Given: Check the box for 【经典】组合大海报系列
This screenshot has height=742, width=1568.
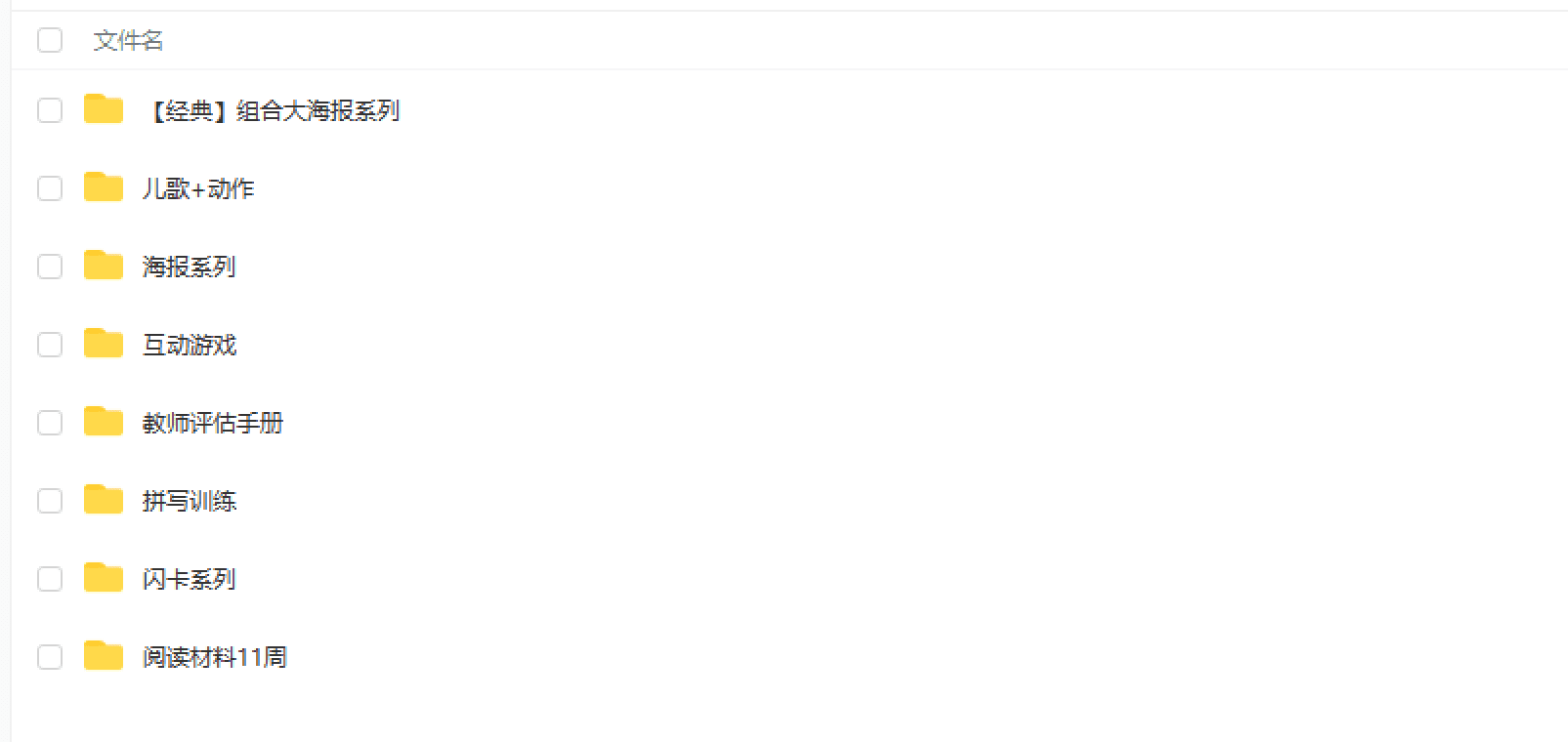Looking at the screenshot, I should 50,110.
